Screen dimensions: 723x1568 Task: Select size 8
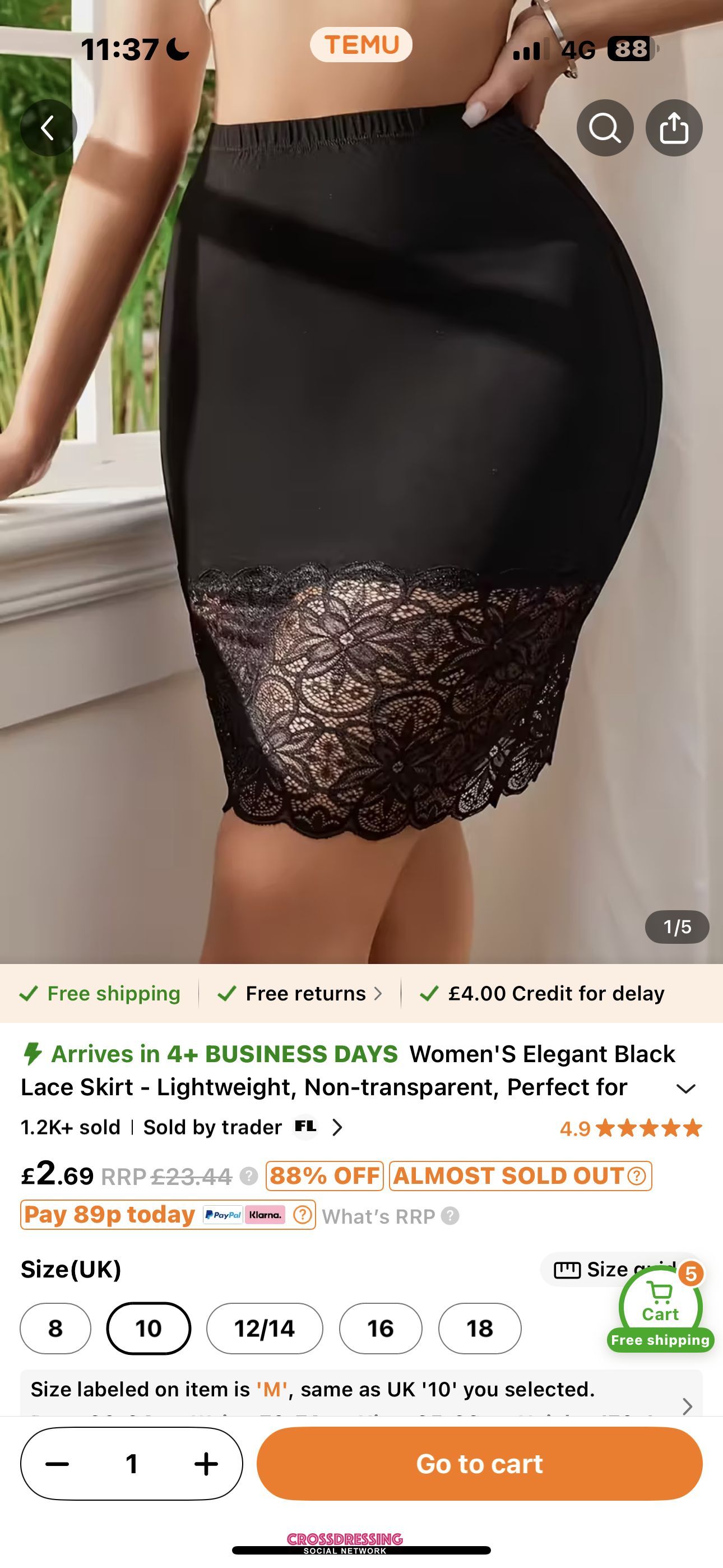(55, 1328)
